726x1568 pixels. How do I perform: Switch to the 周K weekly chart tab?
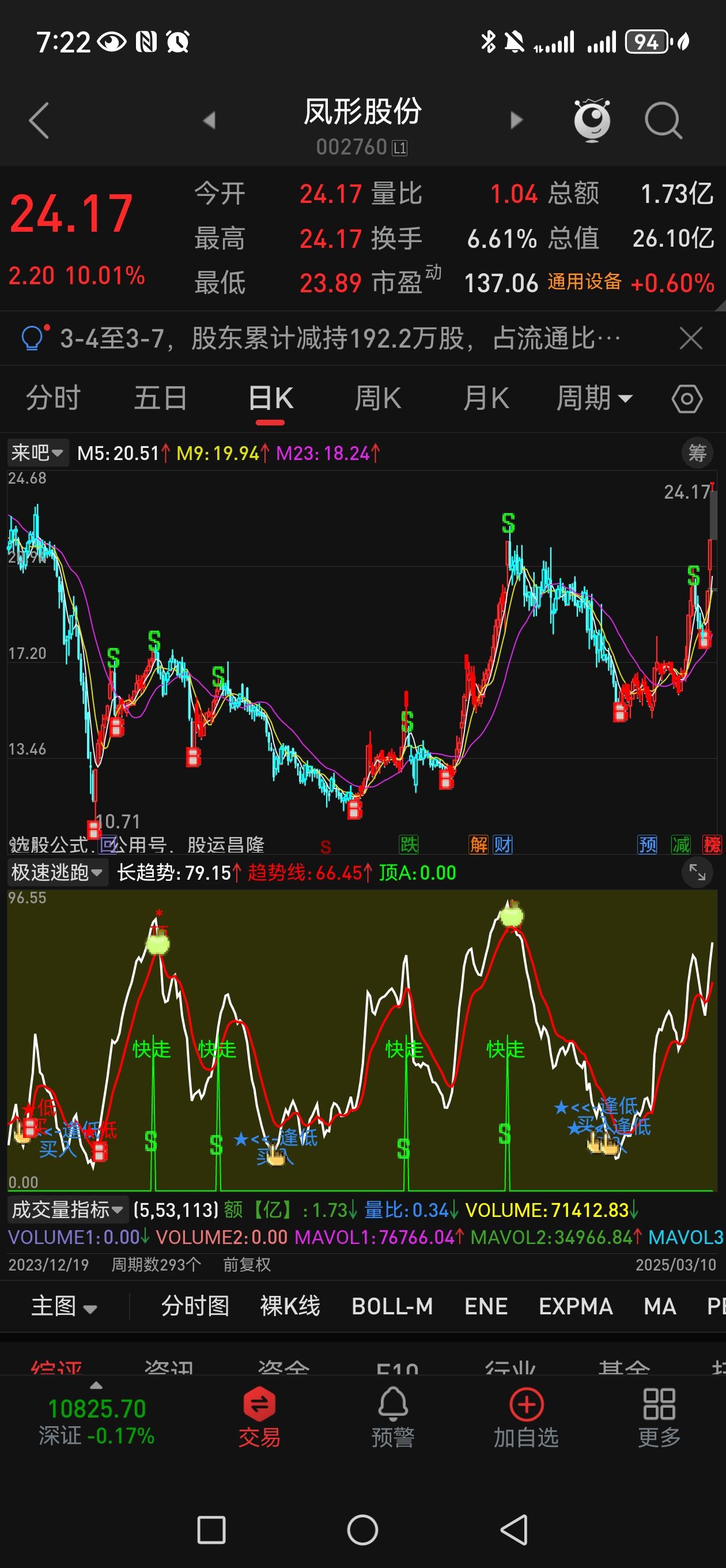tap(378, 398)
